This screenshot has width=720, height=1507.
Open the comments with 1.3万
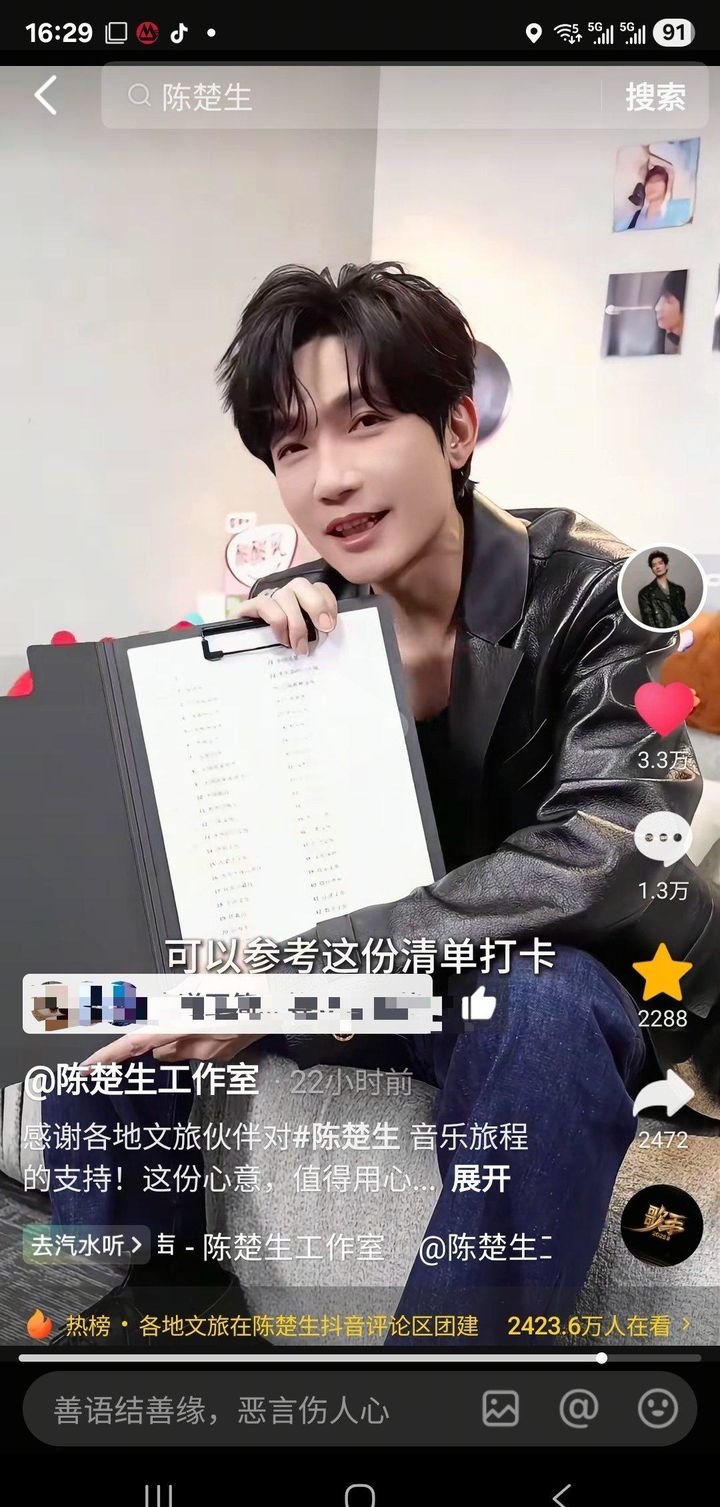[x=663, y=840]
